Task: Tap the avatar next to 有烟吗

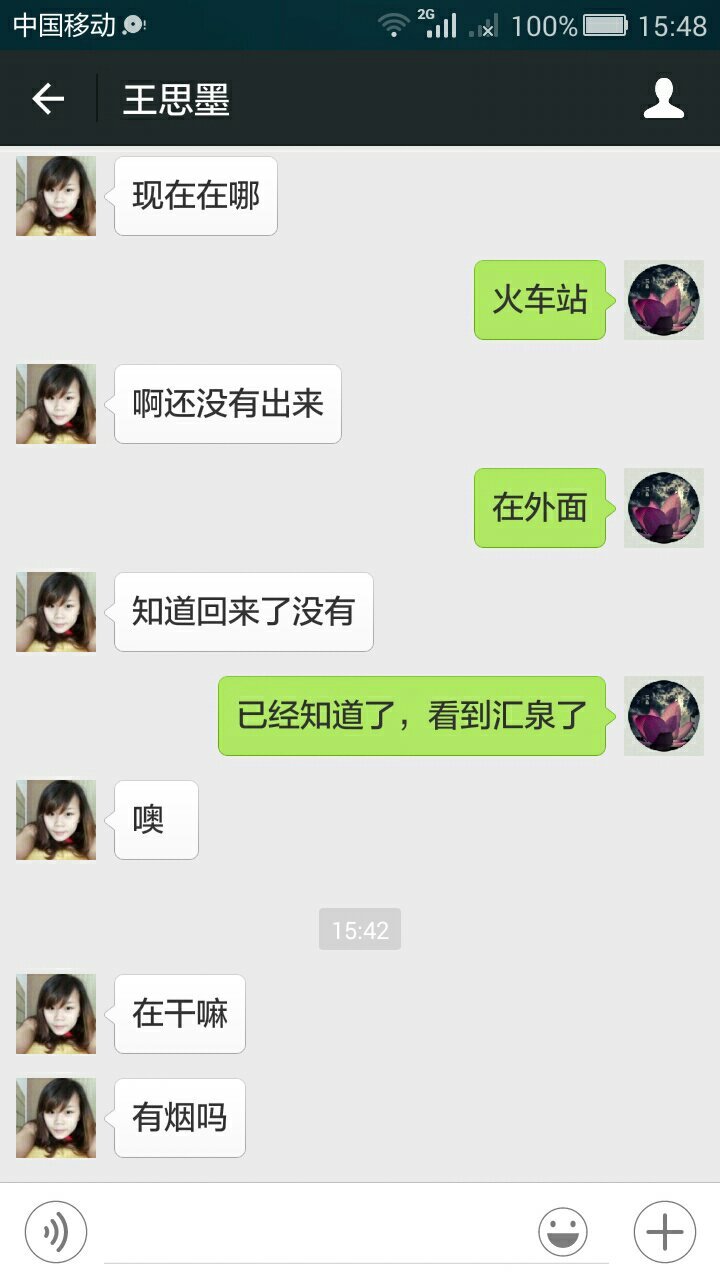Action: [x=56, y=1118]
